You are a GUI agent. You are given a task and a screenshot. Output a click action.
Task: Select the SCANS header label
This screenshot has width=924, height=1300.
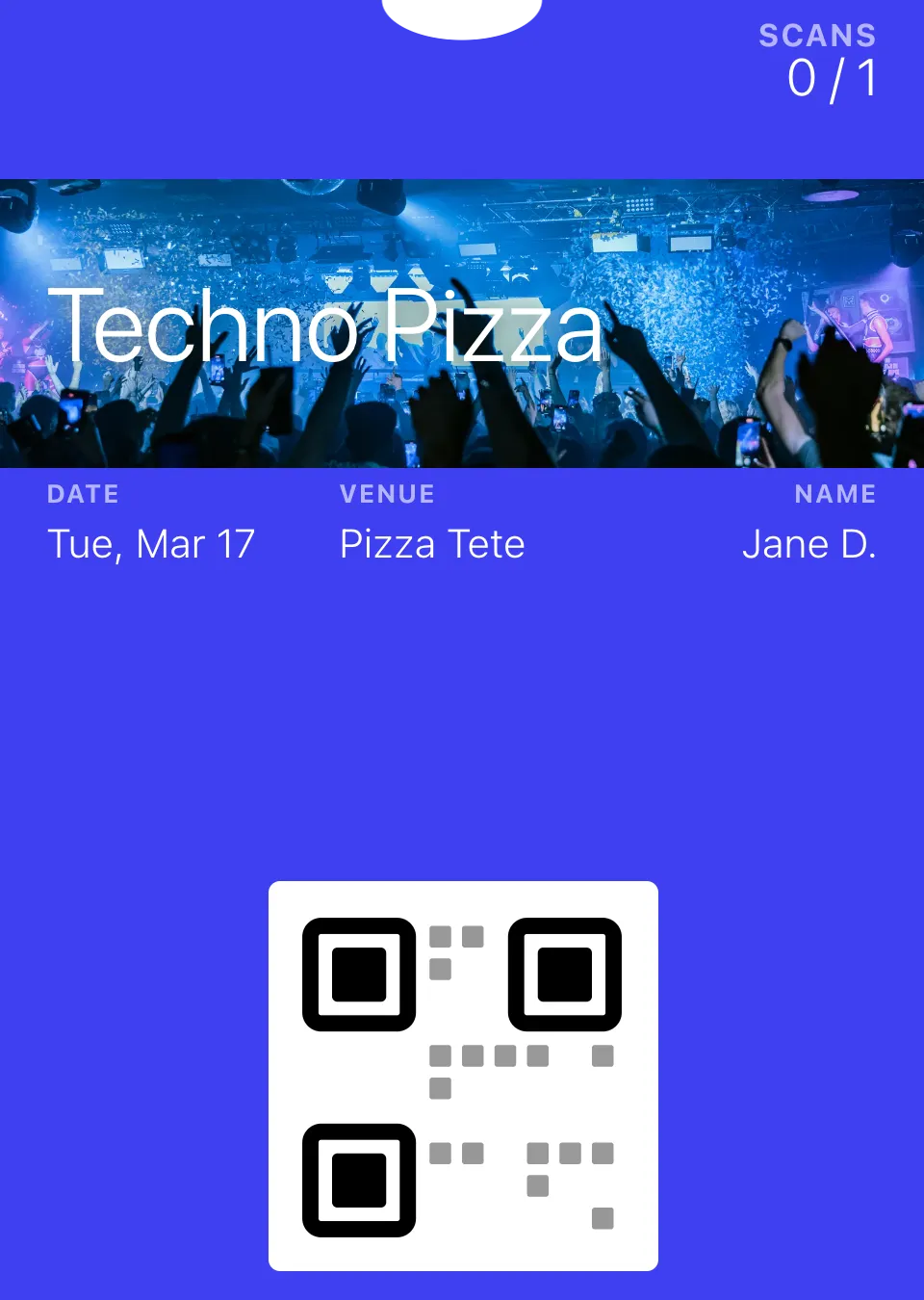coord(818,35)
